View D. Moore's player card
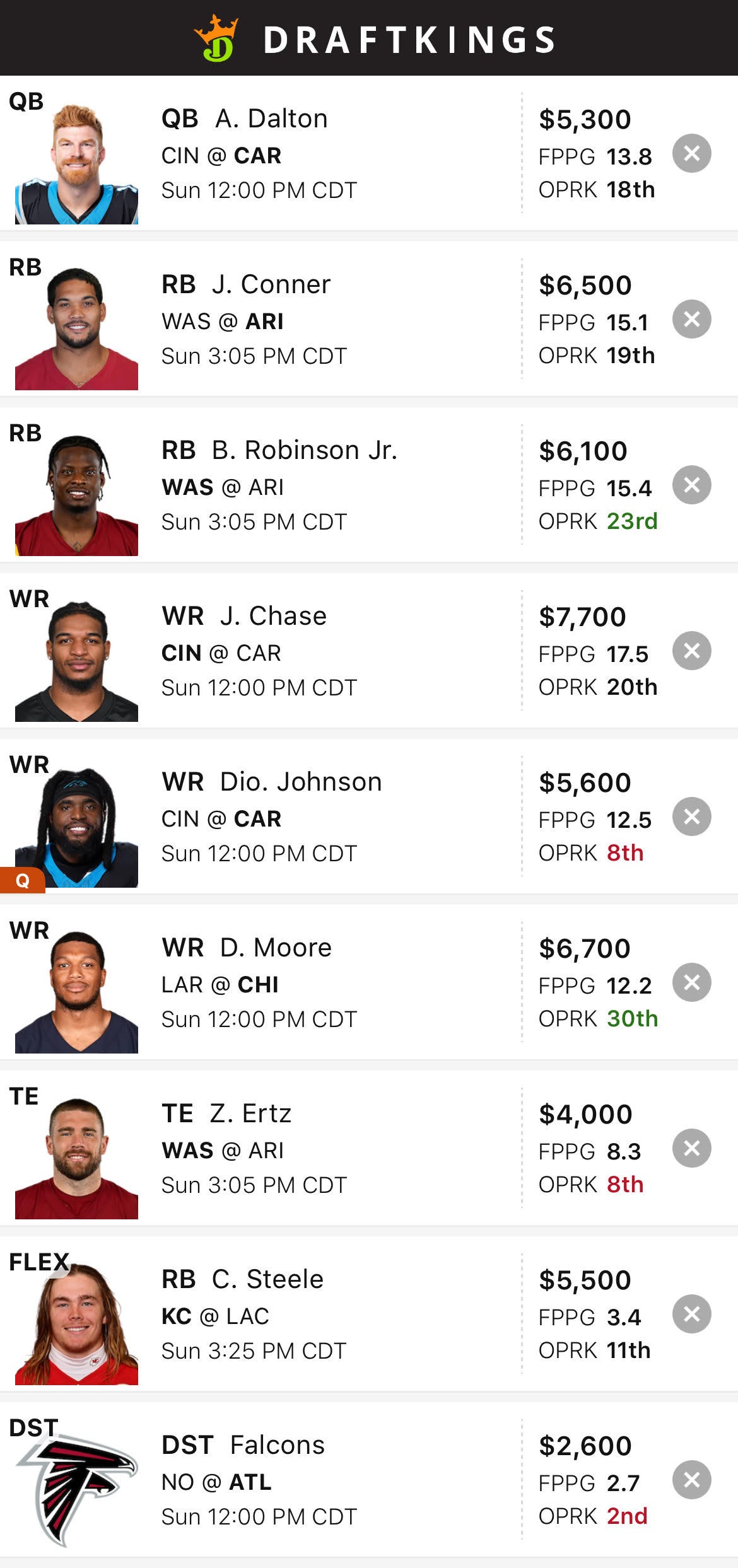738x1568 pixels. coord(275,948)
